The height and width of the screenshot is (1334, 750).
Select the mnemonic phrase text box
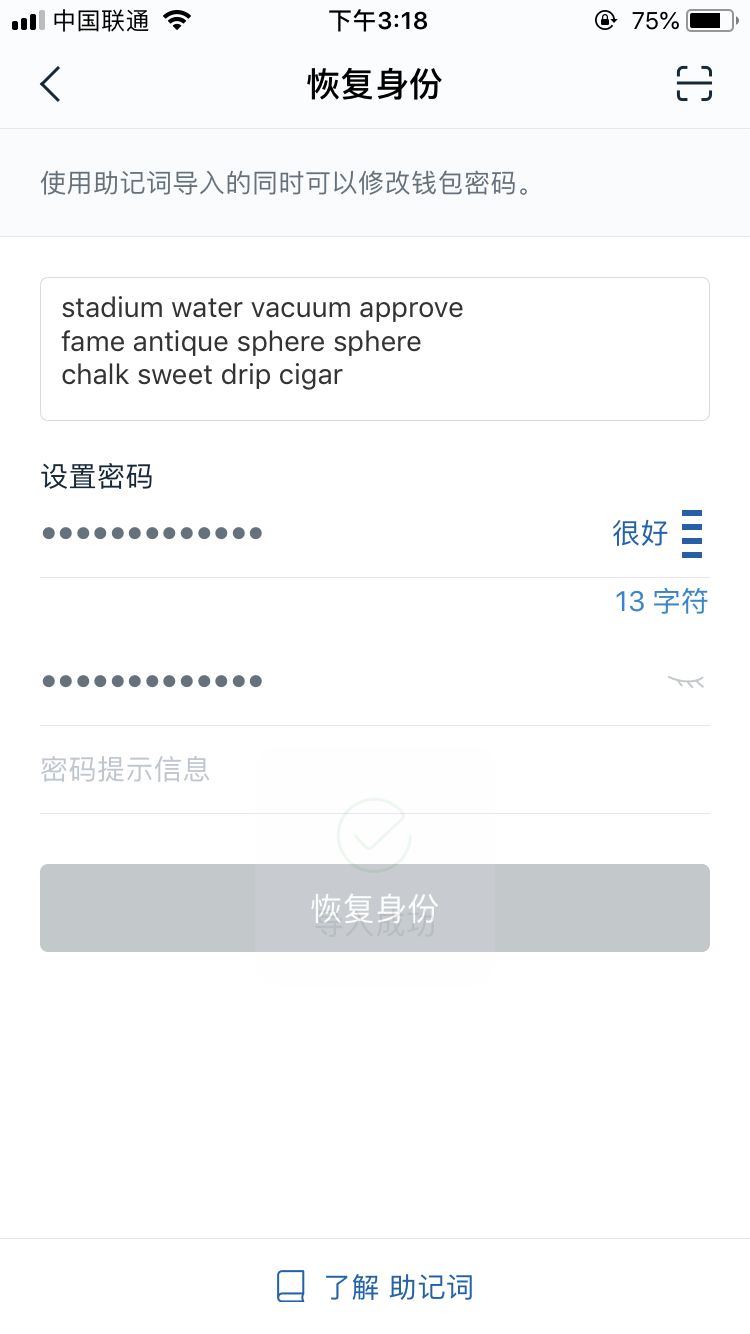(375, 348)
